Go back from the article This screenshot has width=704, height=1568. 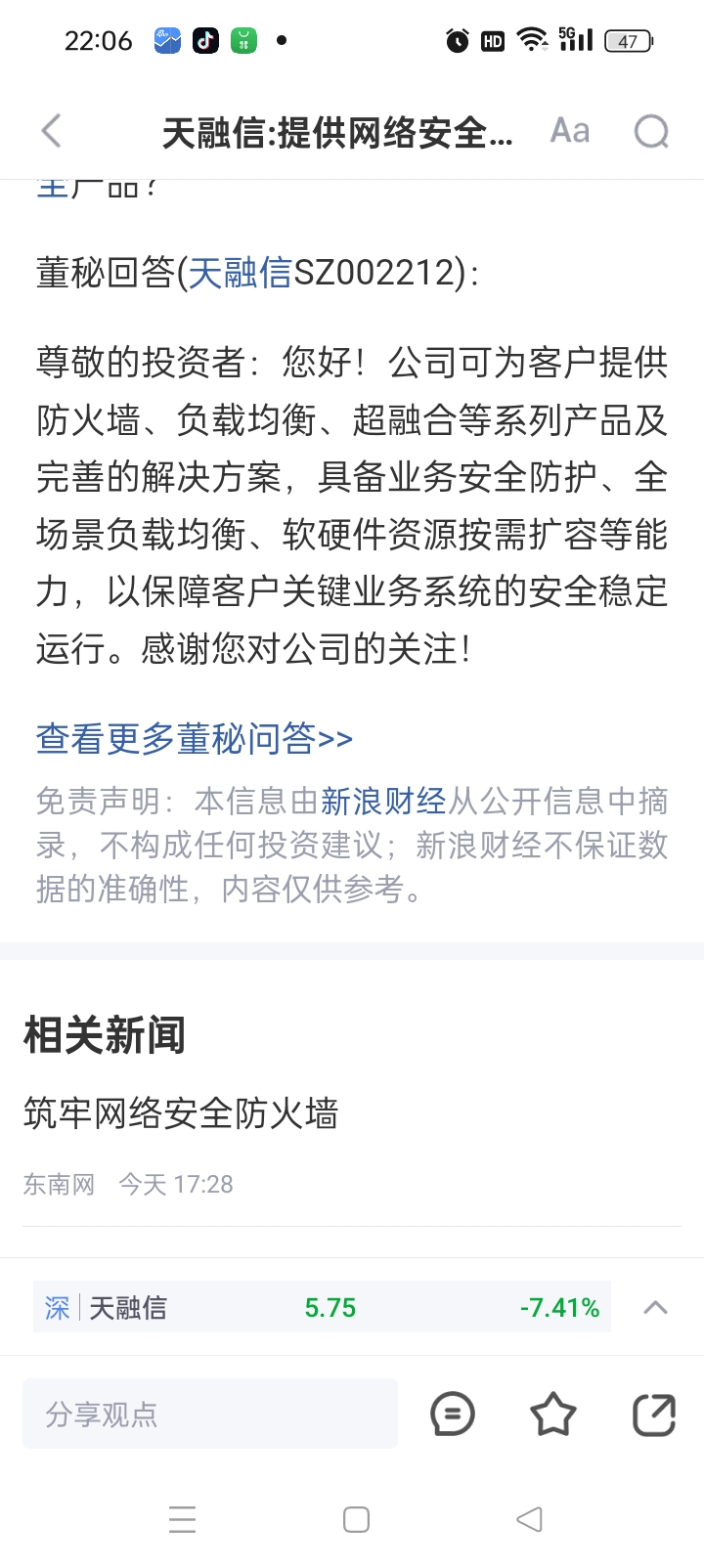click(52, 131)
